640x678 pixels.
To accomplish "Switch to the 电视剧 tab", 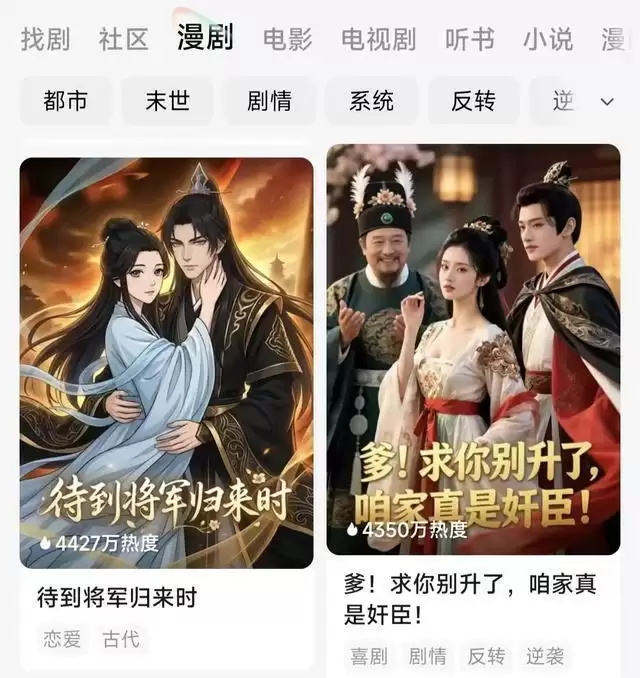I will 377,39.
